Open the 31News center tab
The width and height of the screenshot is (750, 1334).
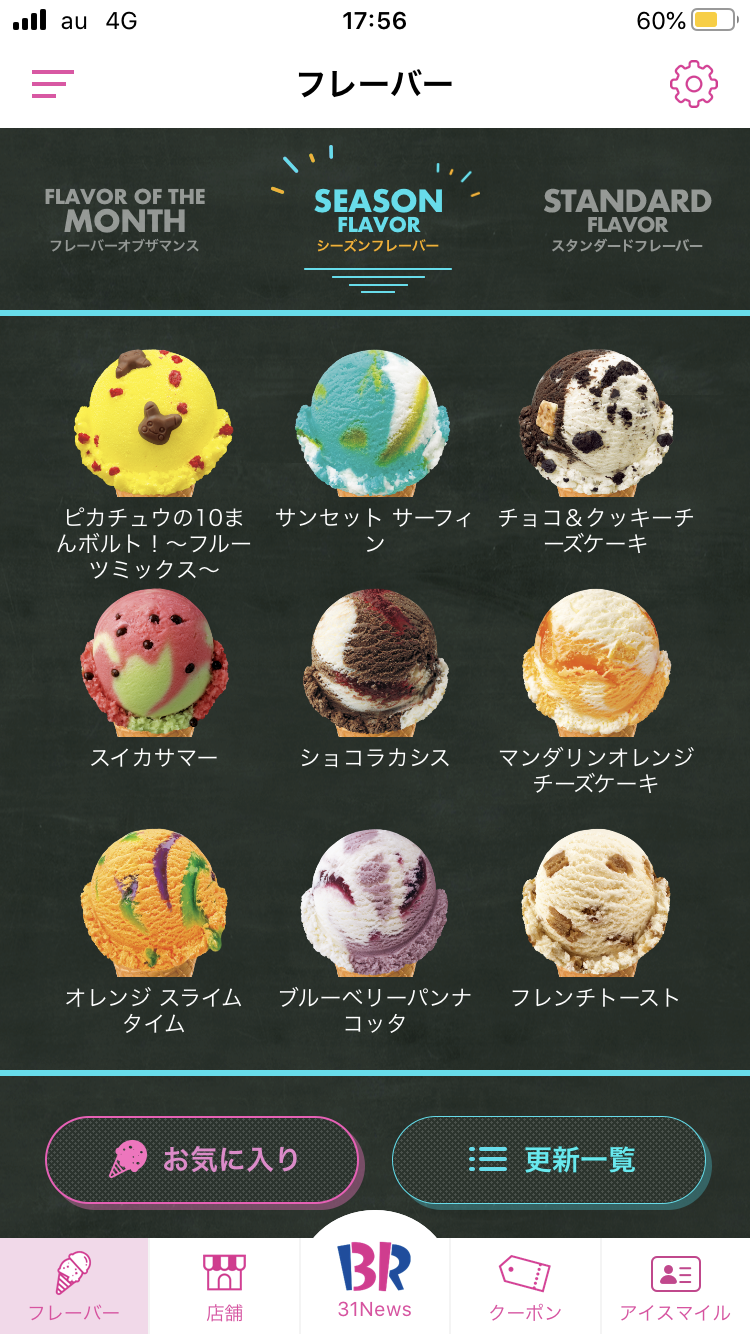click(374, 1280)
